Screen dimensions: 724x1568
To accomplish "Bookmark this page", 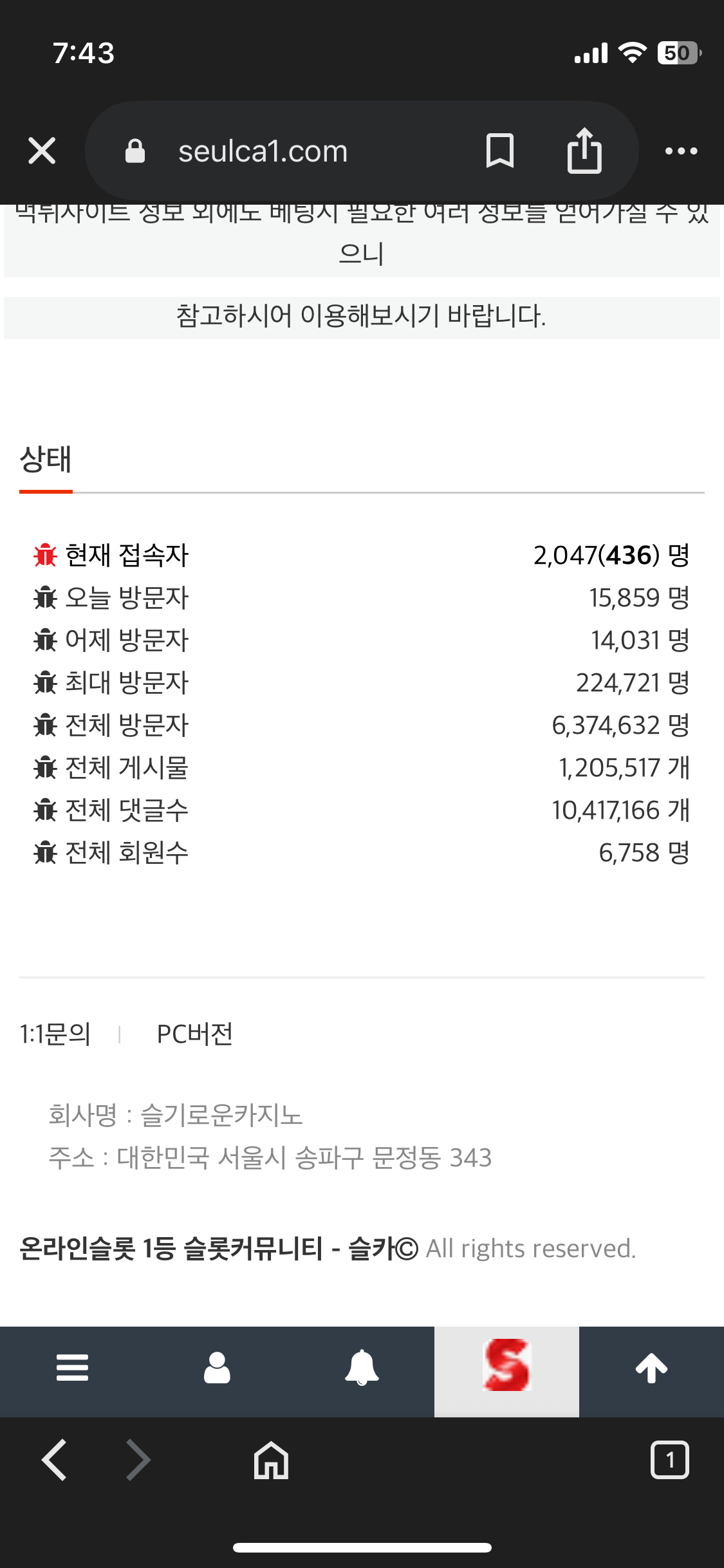I will [499, 151].
